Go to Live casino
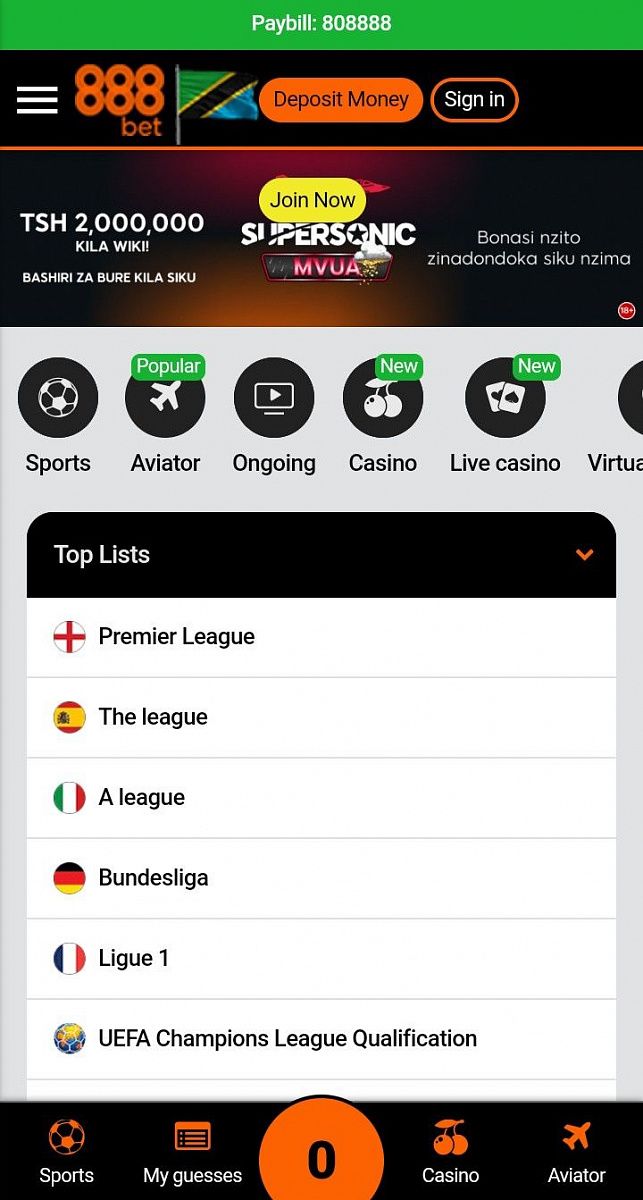 point(505,398)
